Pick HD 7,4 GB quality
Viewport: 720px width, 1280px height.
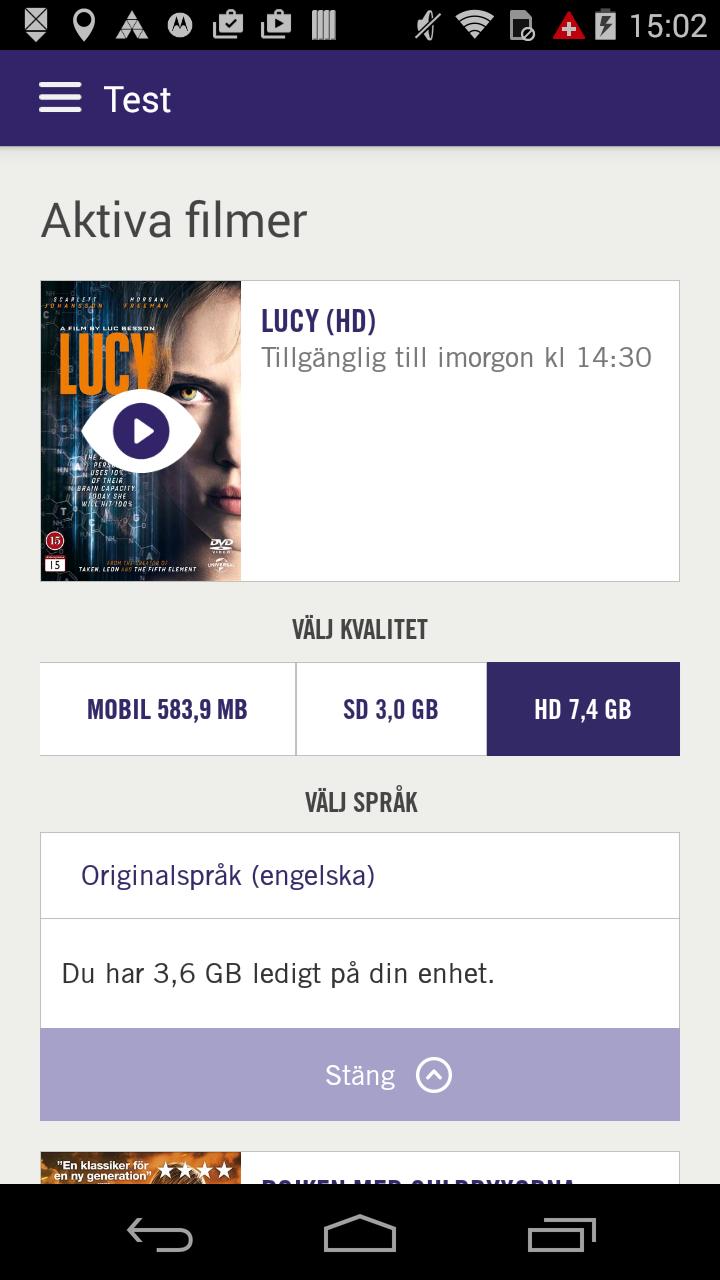pos(583,709)
